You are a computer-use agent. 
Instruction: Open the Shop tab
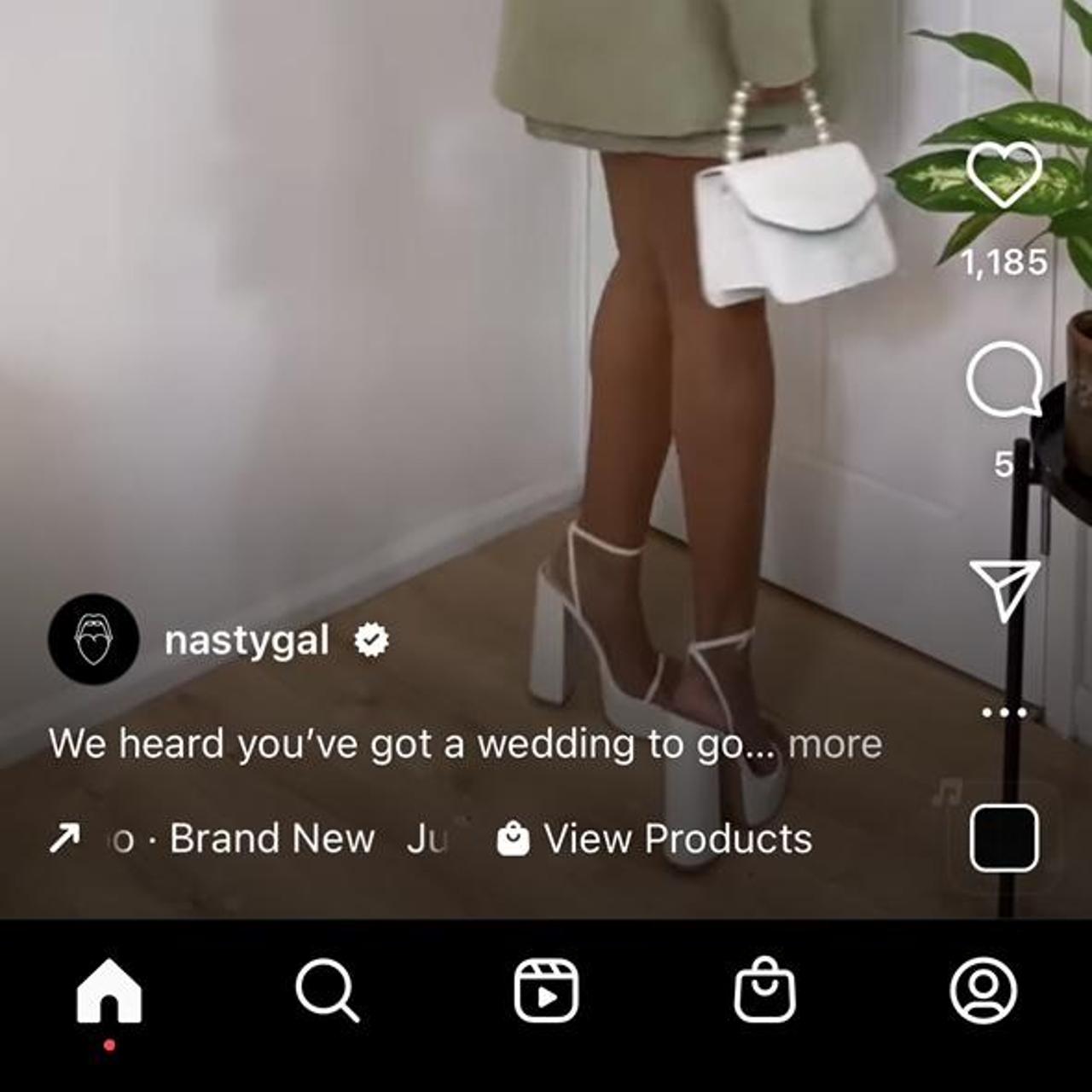(x=764, y=990)
